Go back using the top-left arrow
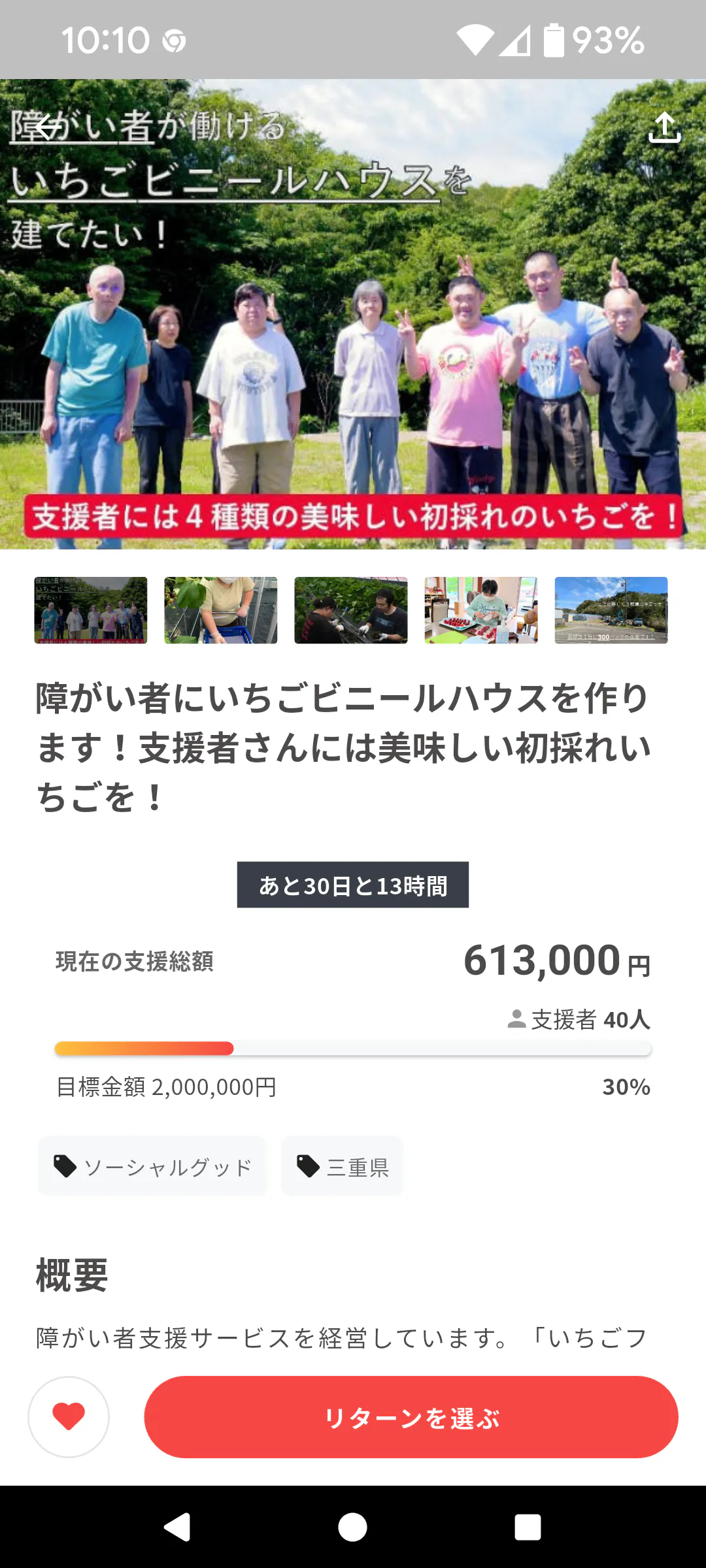 48,127
